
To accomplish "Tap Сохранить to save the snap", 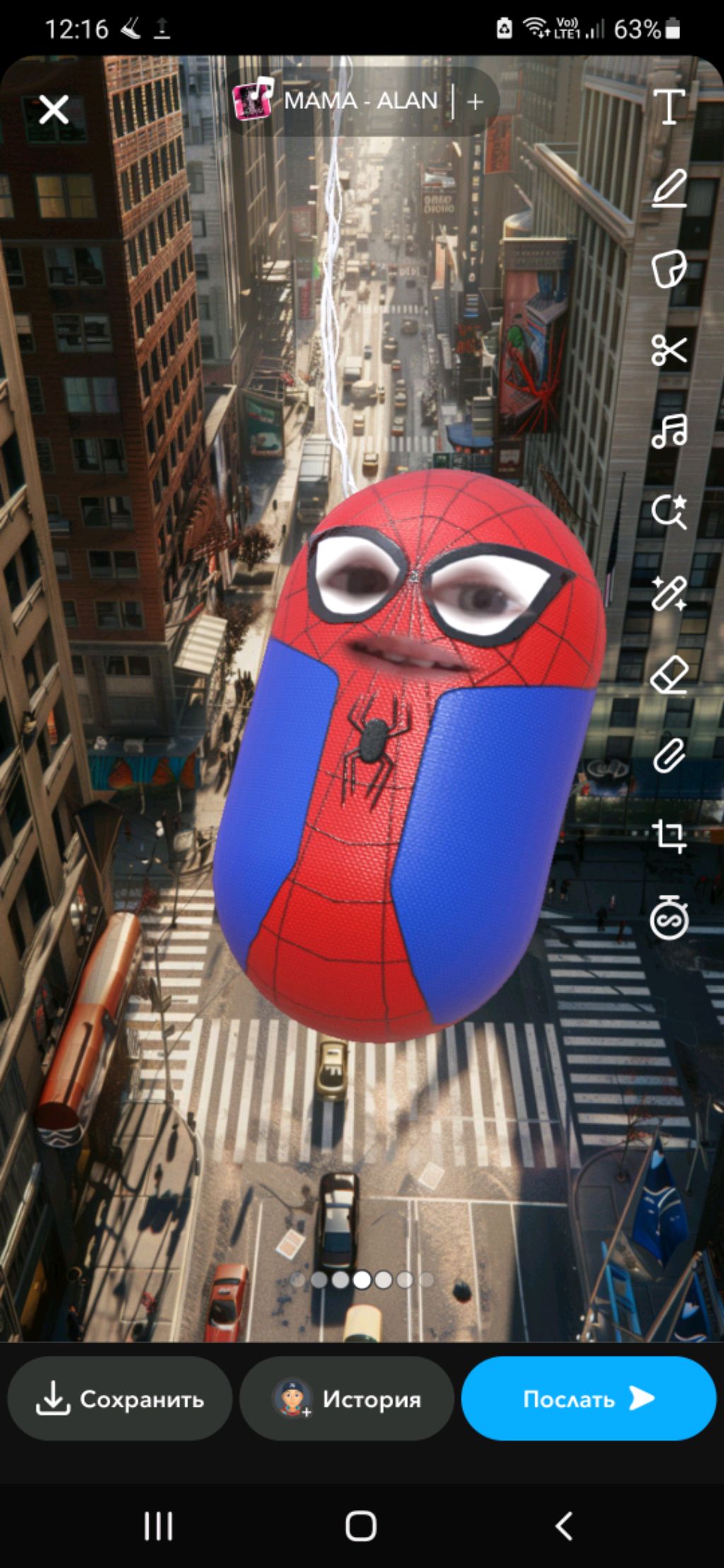I will [x=120, y=1398].
